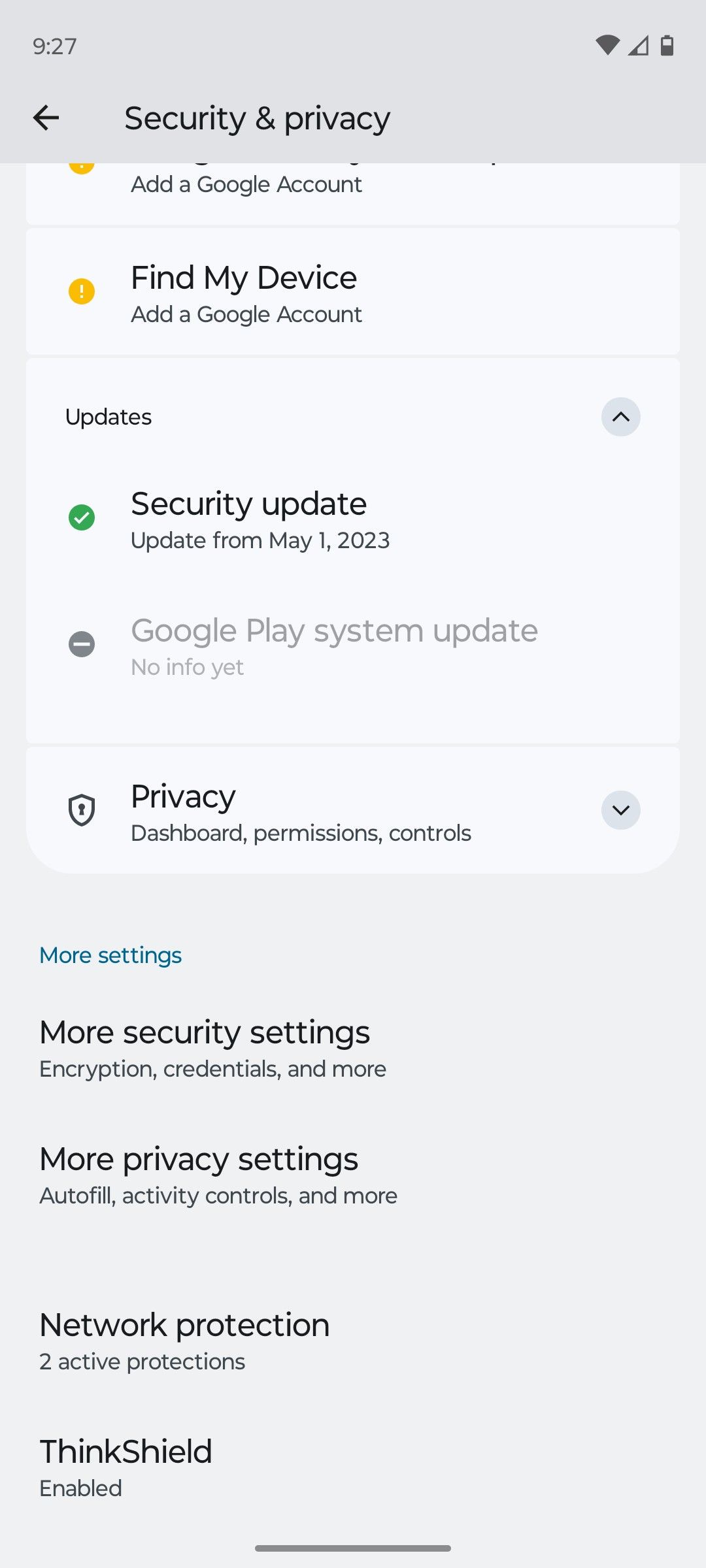Open More privacy settings

pyautogui.click(x=199, y=1173)
